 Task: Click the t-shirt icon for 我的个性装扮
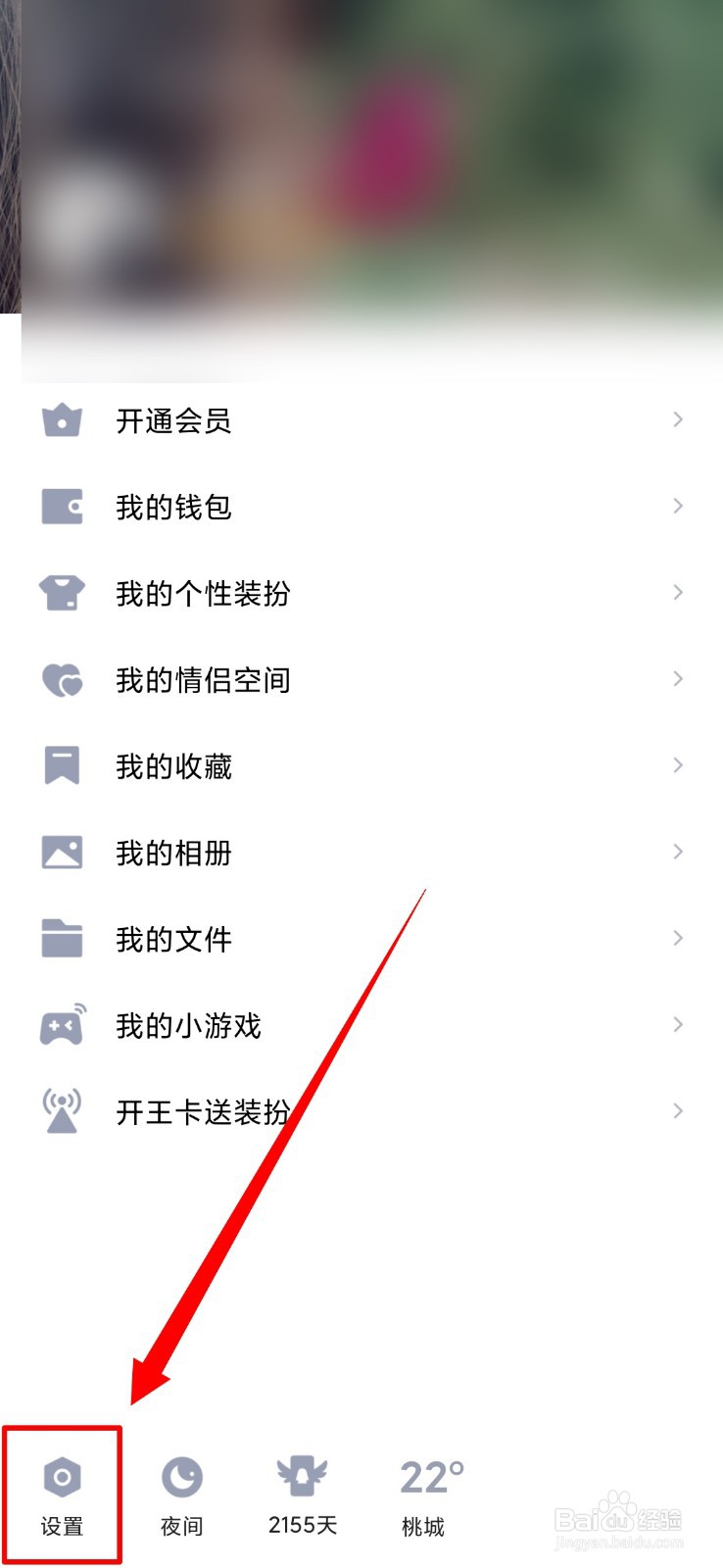(x=62, y=593)
